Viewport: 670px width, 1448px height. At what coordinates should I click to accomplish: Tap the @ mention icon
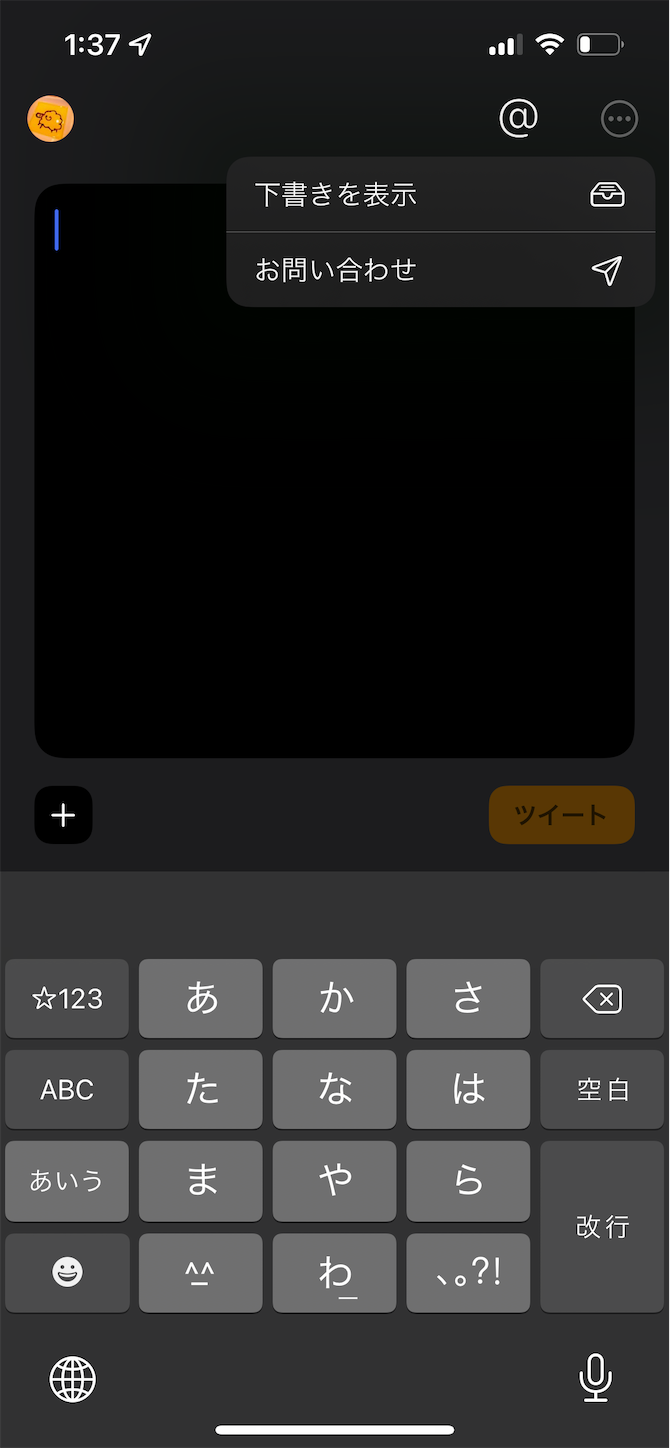click(x=518, y=120)
